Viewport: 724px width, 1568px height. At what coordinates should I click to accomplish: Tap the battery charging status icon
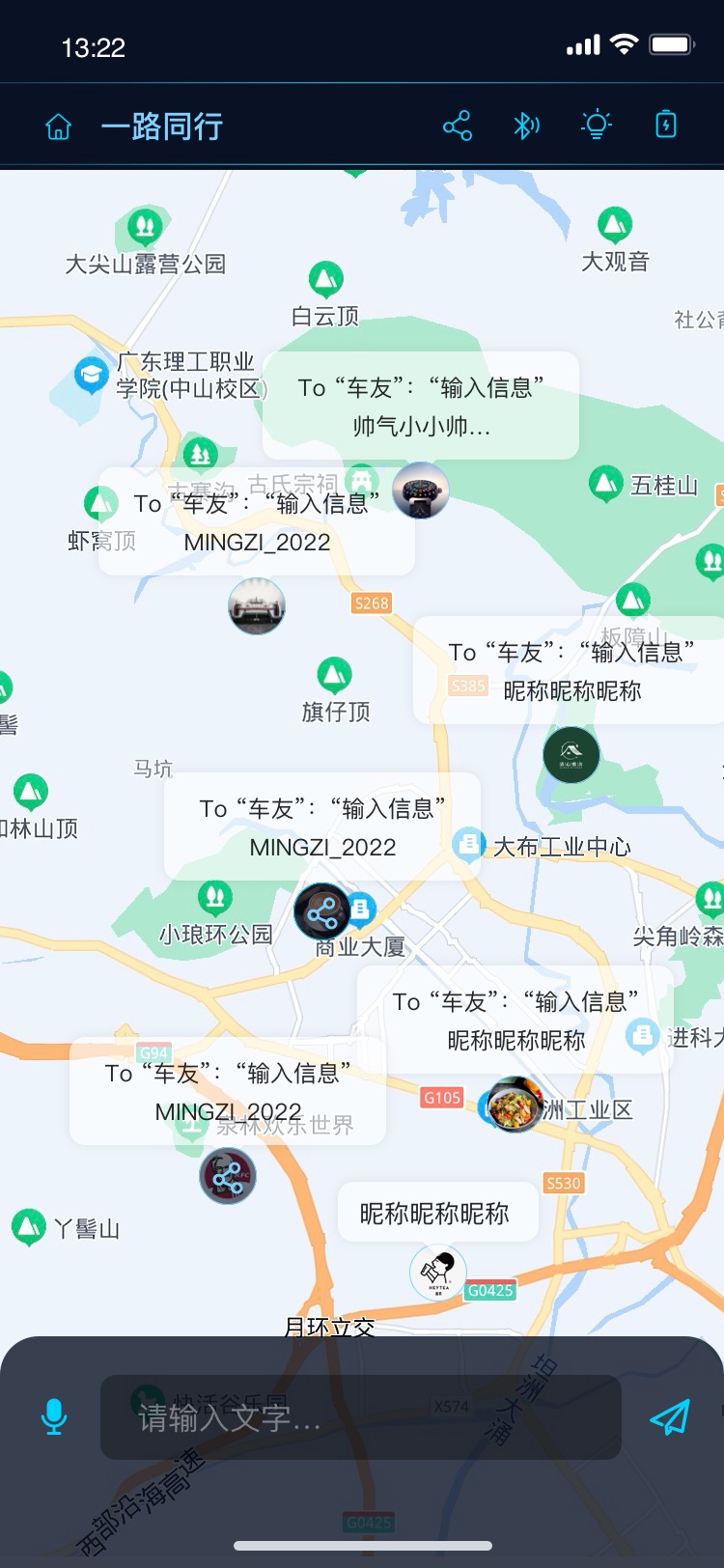click(666, 125)
